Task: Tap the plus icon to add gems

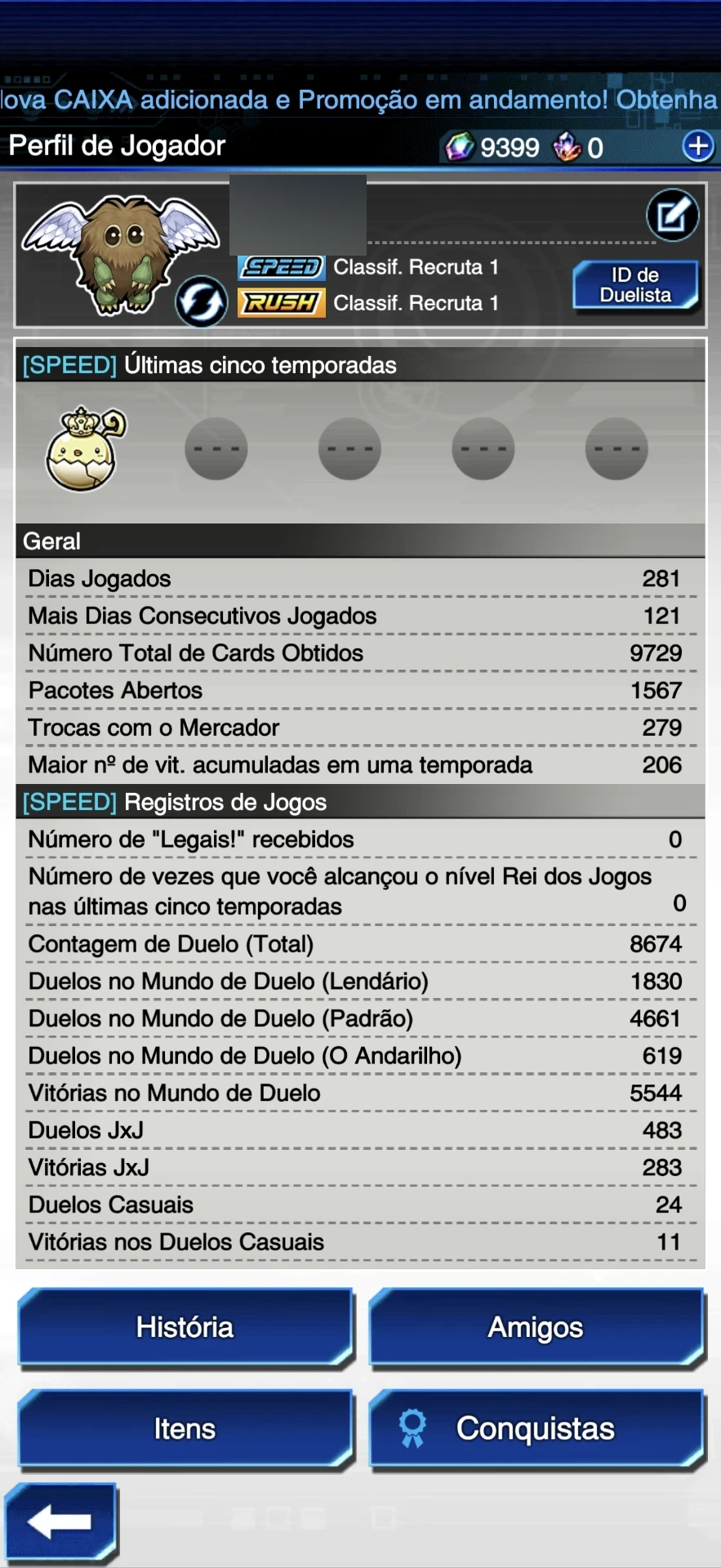Action: [x=698, y=147]
